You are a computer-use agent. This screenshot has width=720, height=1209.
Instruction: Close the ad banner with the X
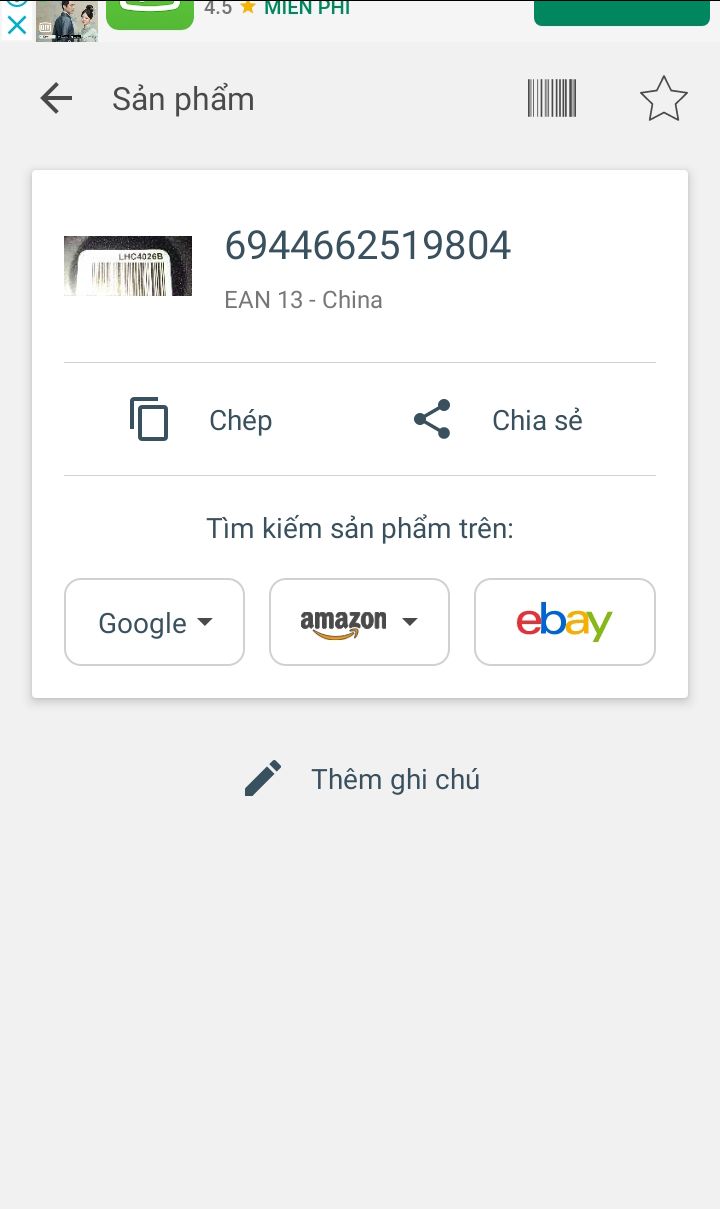coord(15,26)
